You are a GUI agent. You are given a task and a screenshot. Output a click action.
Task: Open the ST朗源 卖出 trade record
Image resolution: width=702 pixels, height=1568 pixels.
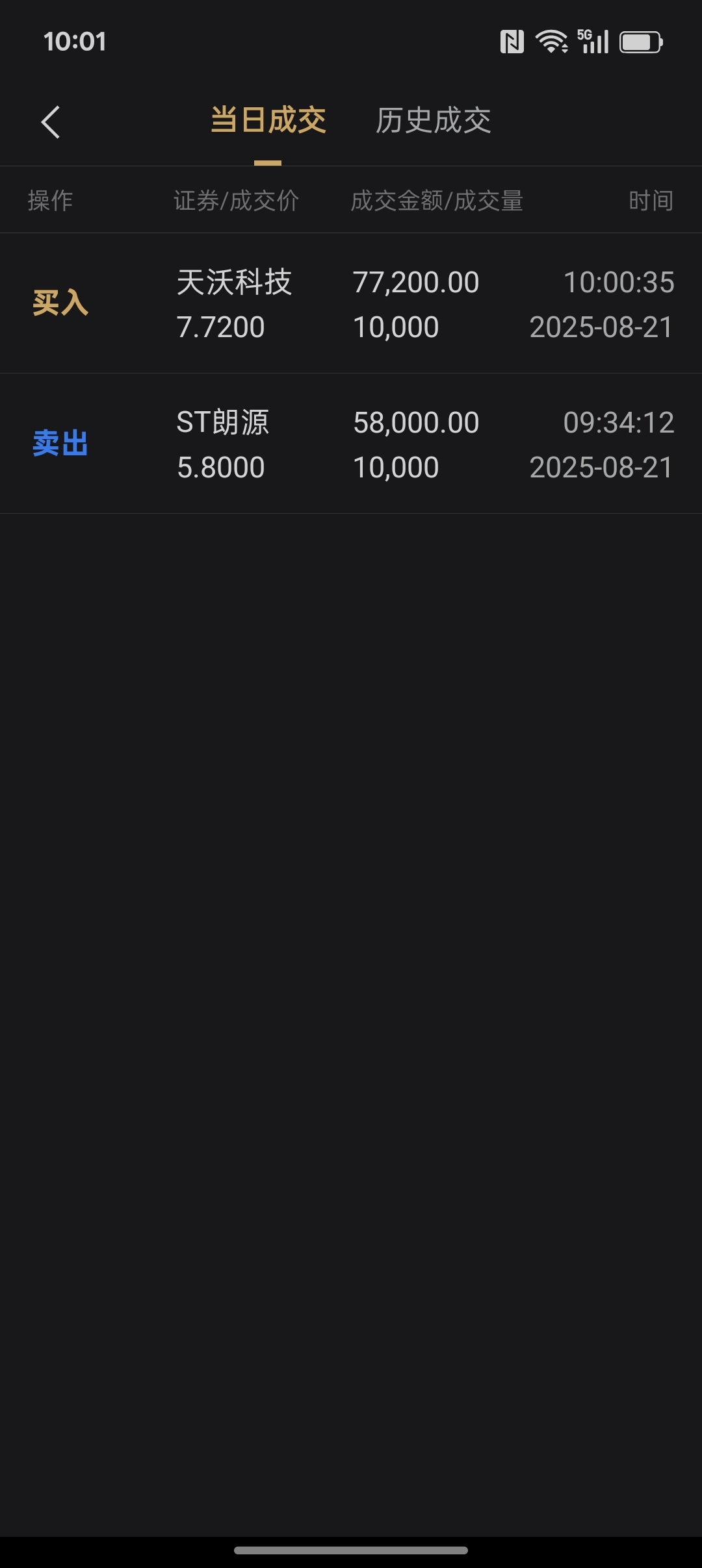(x=351, y=444)
